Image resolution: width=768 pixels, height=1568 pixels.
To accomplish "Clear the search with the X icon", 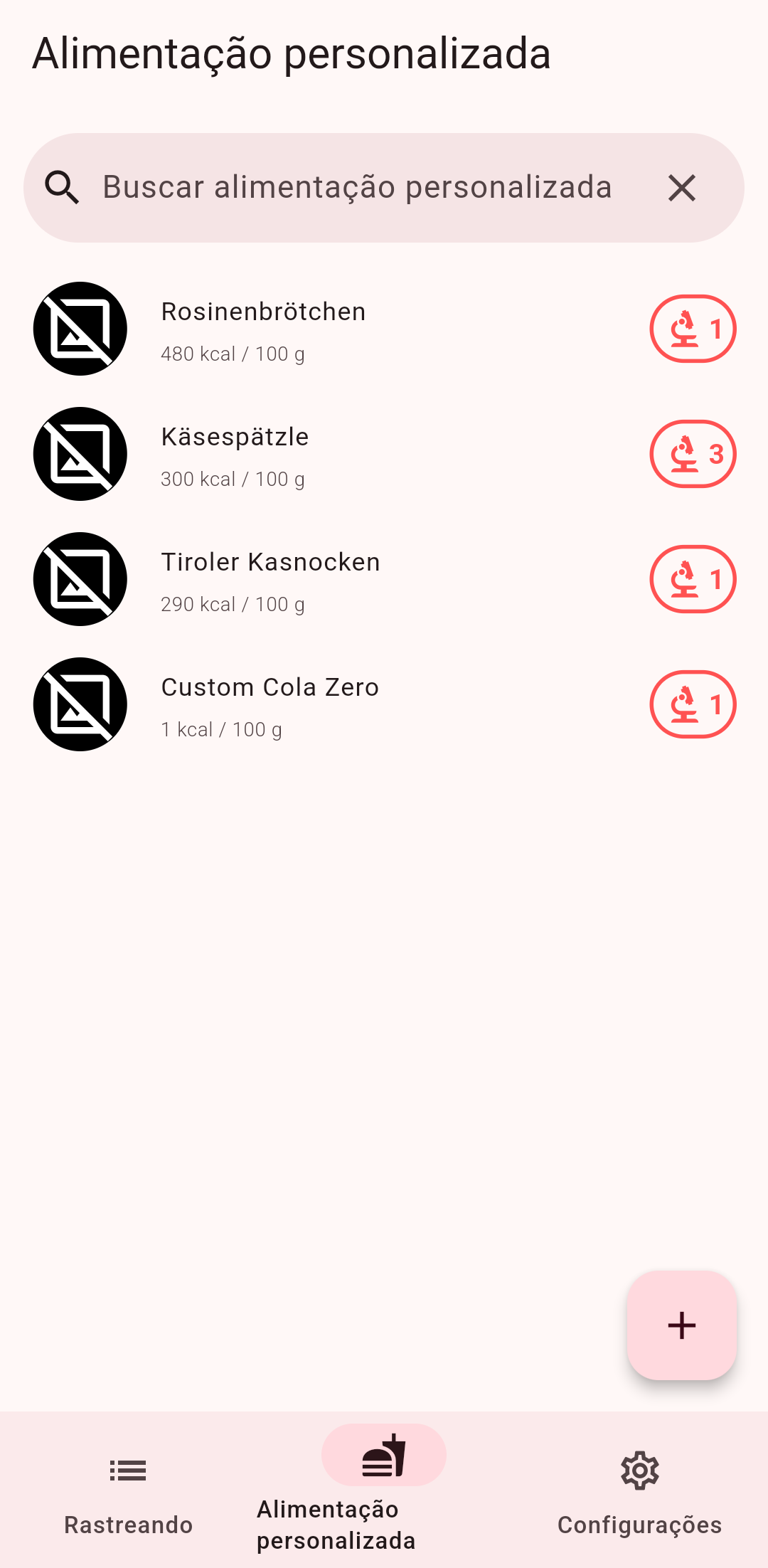I will (x=682, y=188).
